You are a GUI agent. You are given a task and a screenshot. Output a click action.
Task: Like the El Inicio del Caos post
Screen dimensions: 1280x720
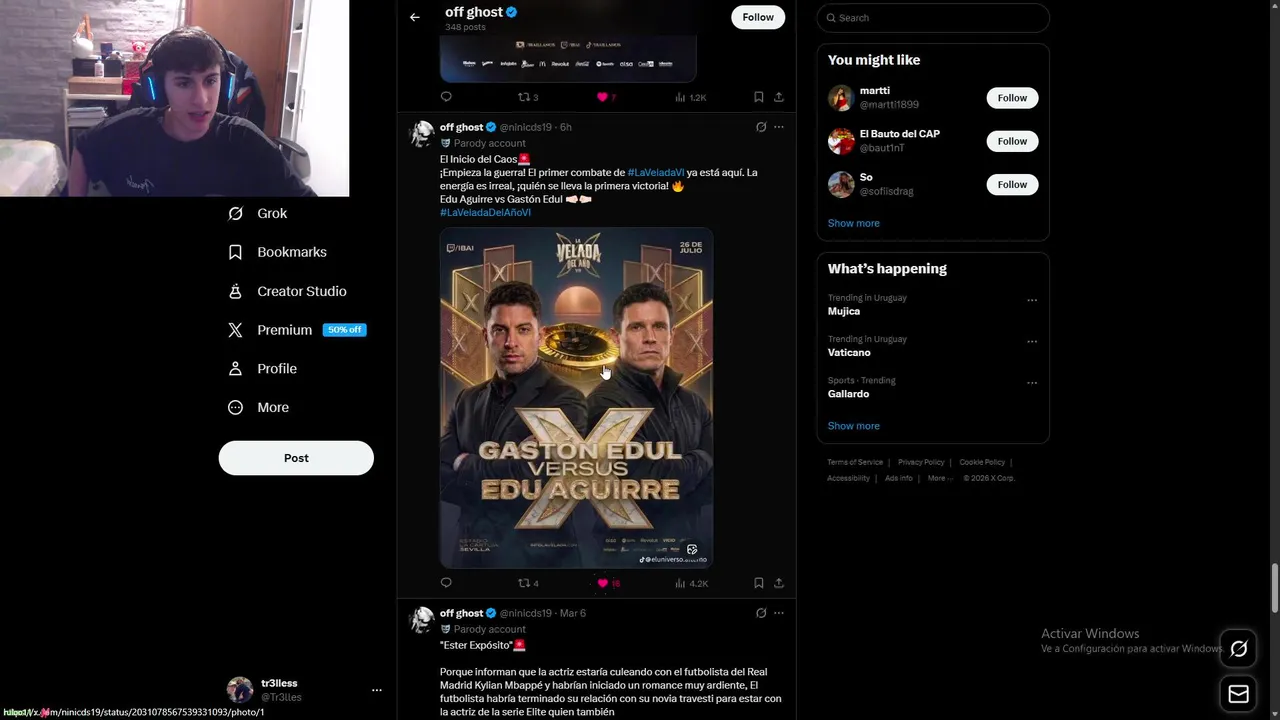pyautogui.click(x=603, y=583)
